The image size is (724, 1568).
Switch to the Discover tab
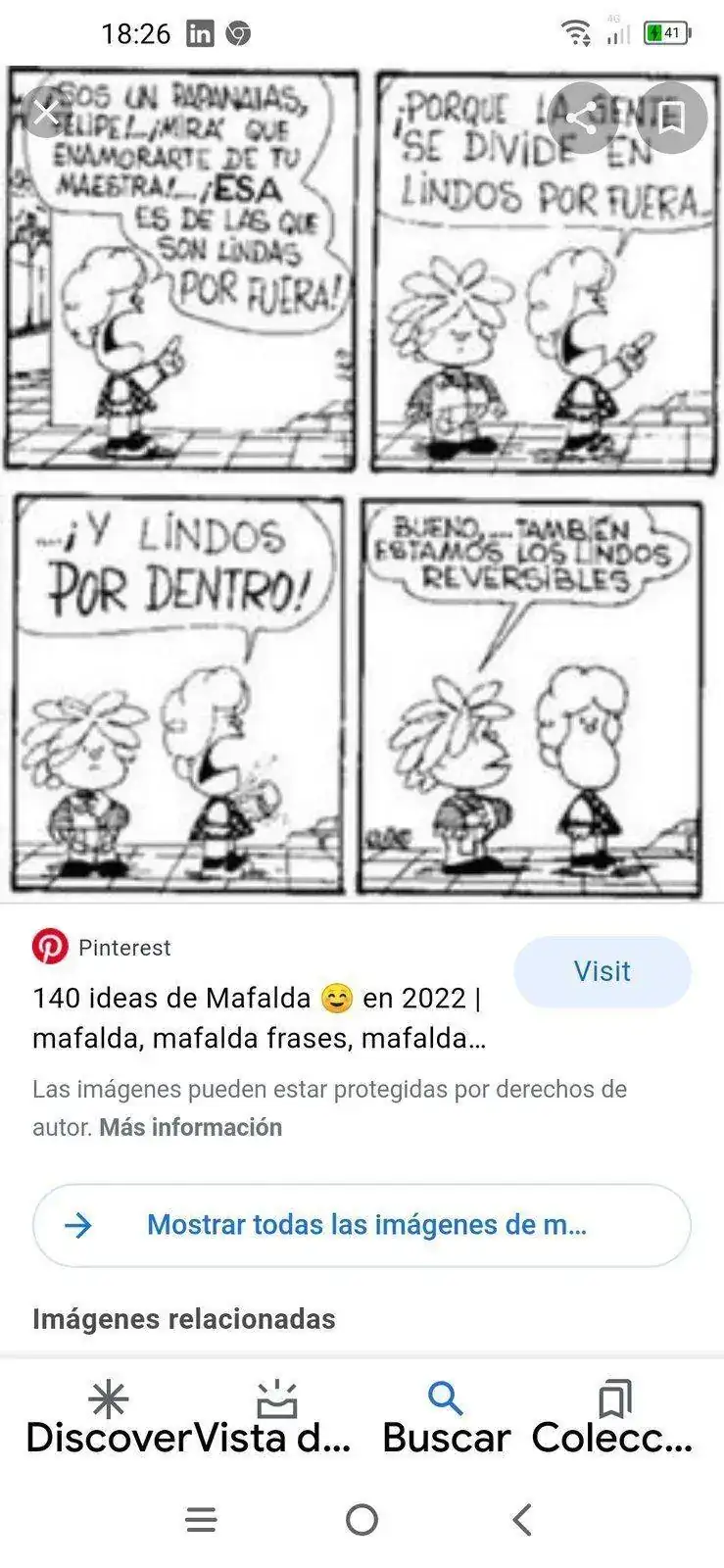(108, 1416)
